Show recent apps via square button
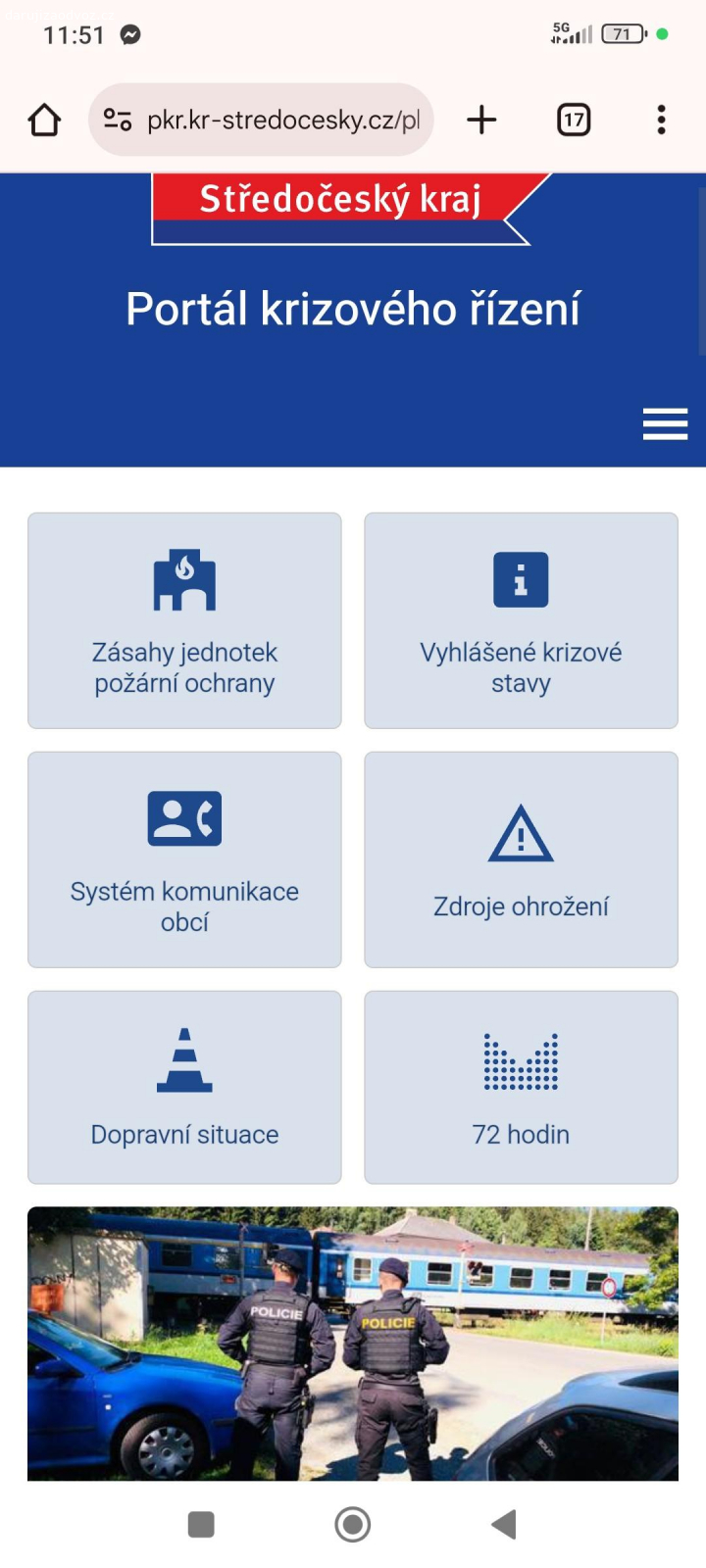Viewport: 706px width, 1568px height. (x=201, y=1524)
